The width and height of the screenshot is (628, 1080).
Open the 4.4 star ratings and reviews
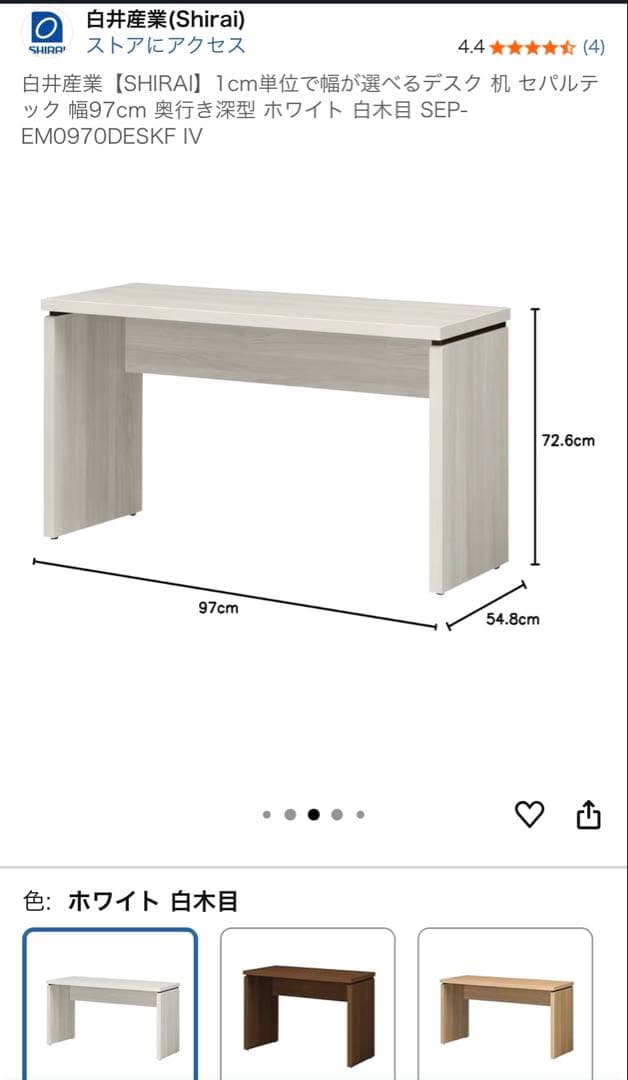click(530, 46)
